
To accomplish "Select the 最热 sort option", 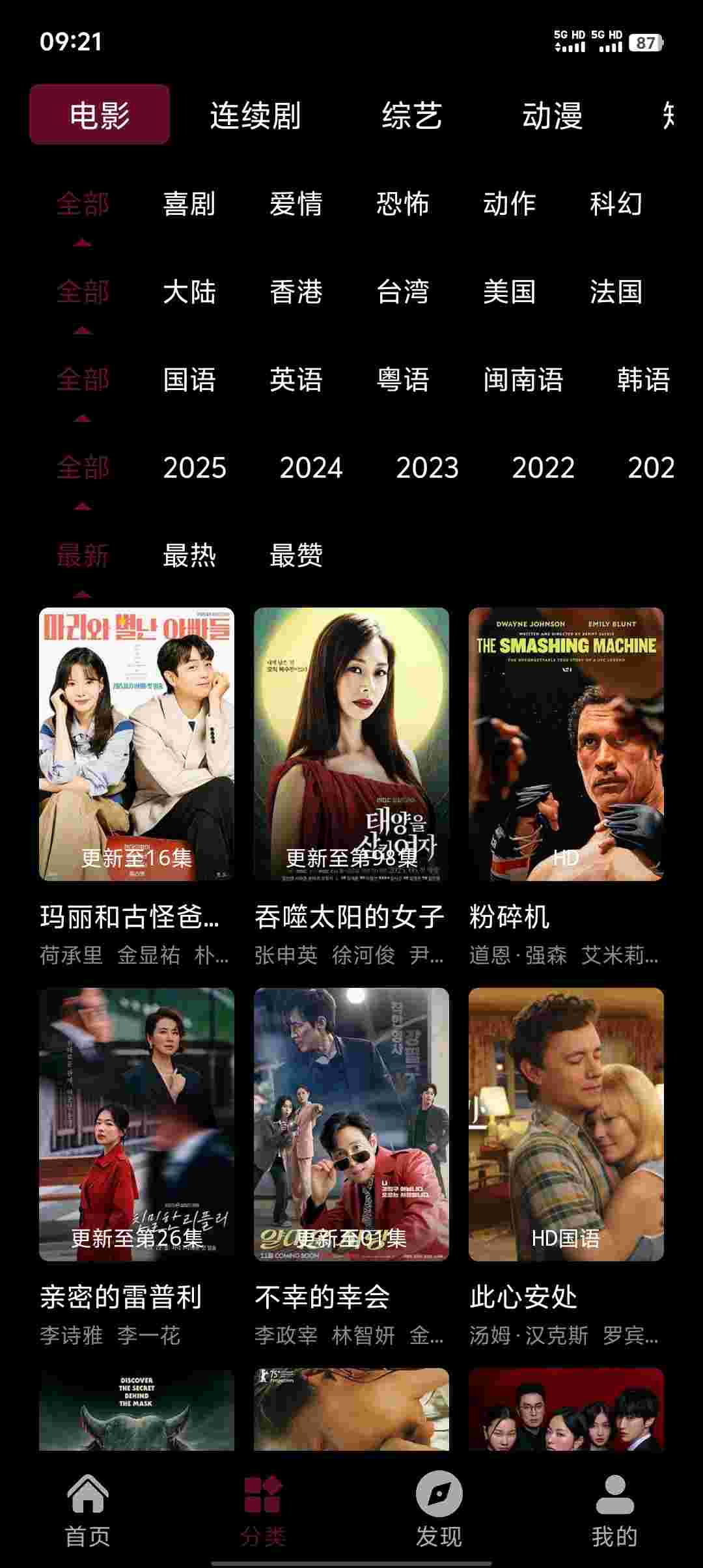I will (187, 555).
